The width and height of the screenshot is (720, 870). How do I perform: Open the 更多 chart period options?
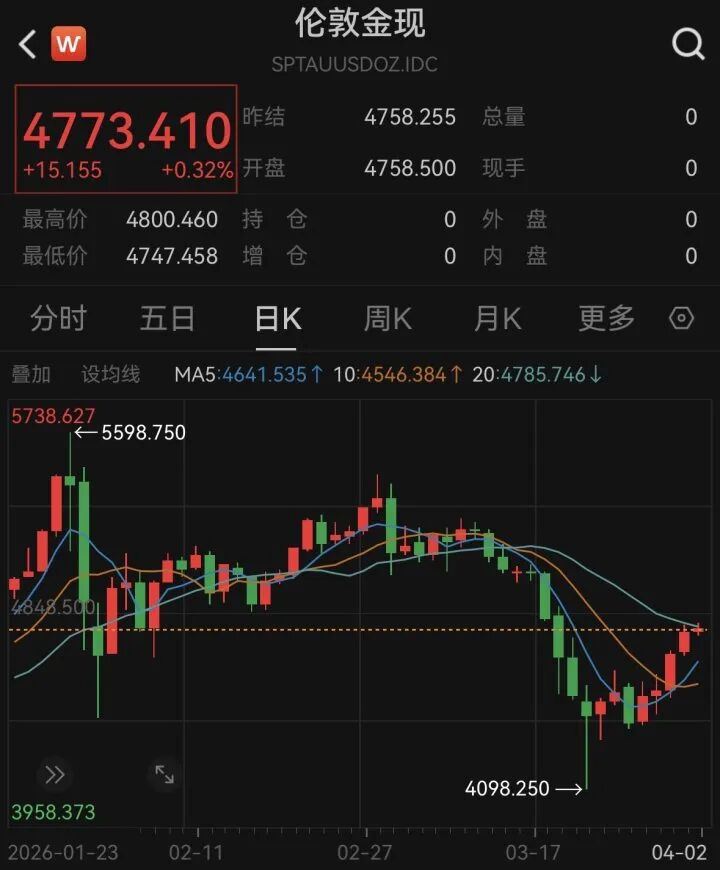(x=606, y=319)
